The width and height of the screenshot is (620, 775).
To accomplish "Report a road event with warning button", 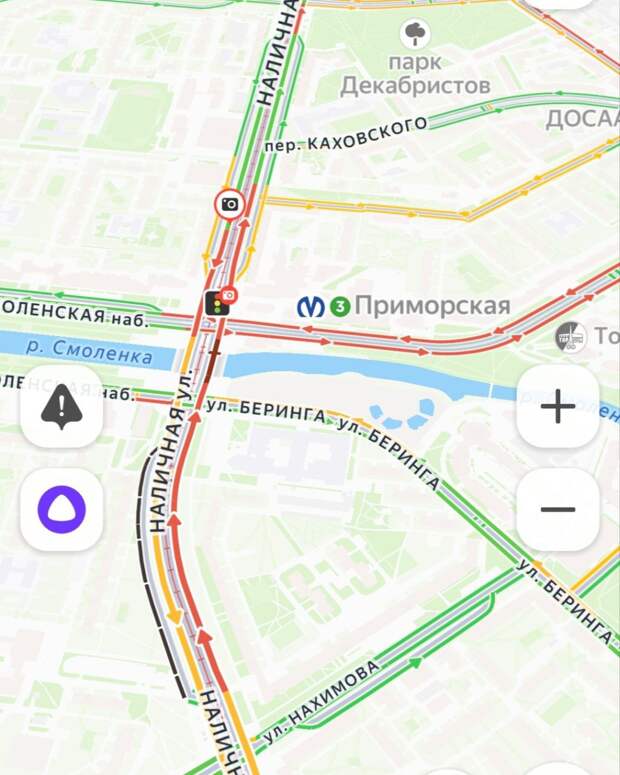I will (62, 407).
